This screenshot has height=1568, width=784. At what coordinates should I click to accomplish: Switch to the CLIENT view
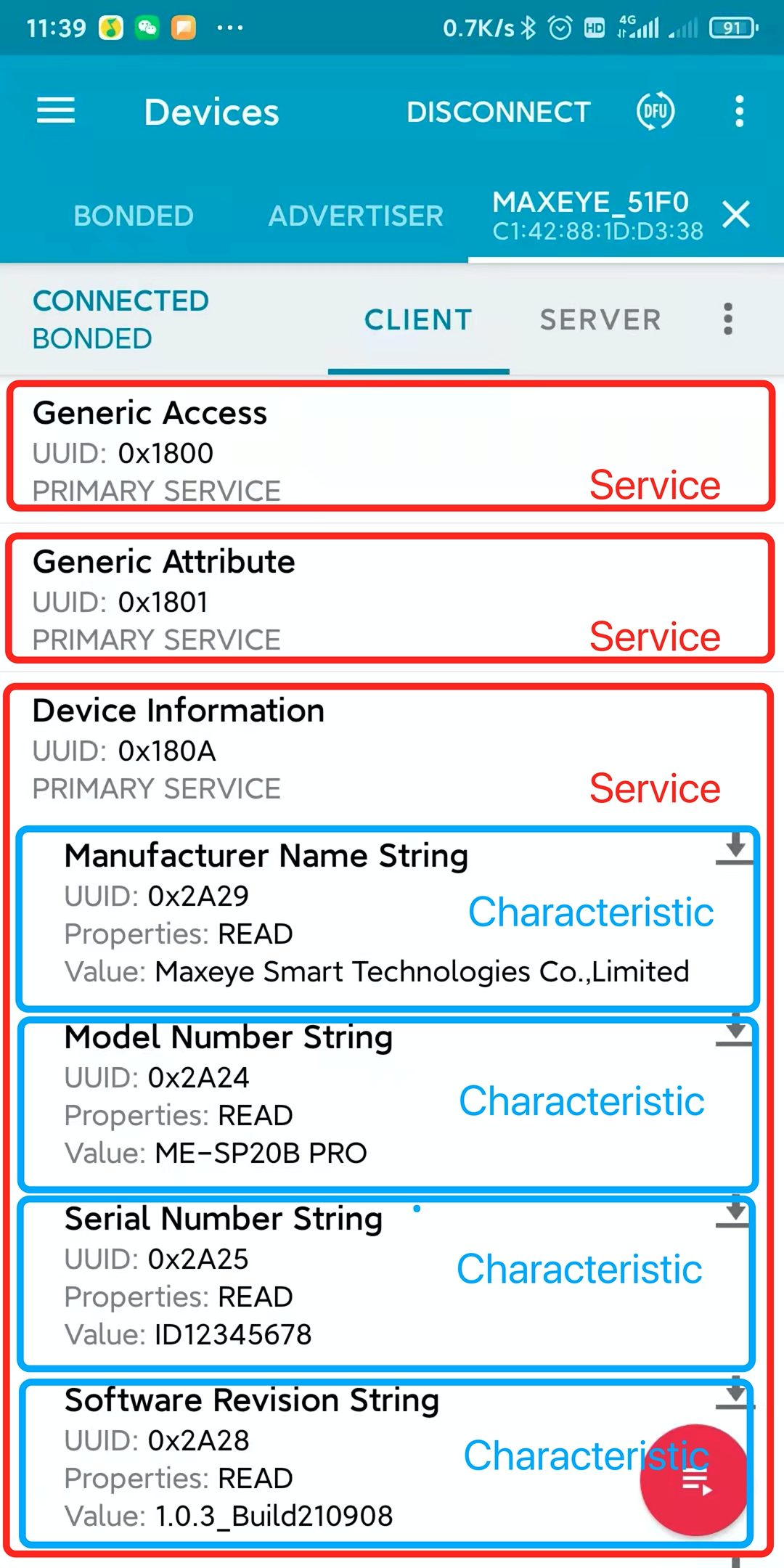point(418,319)
